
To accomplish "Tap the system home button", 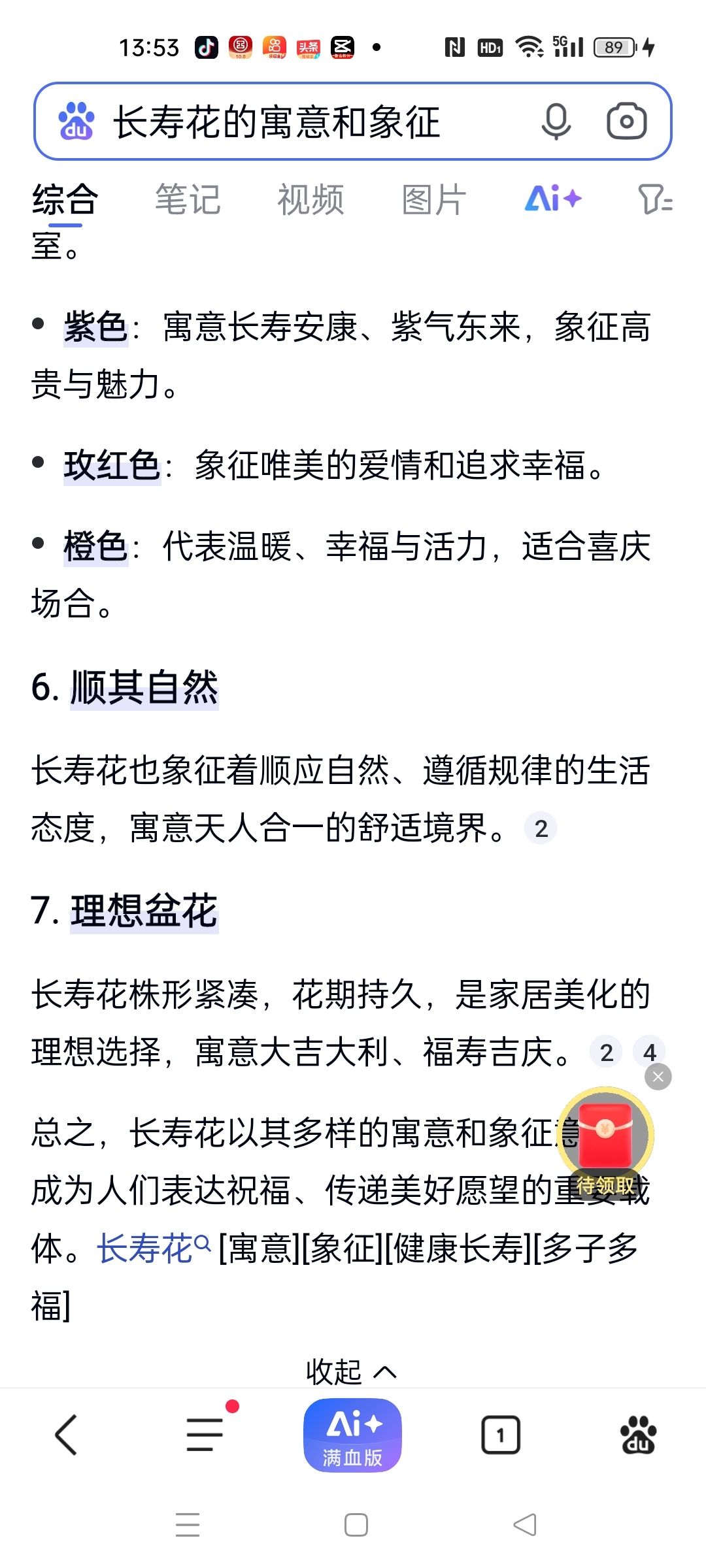I will point(356,1525).
